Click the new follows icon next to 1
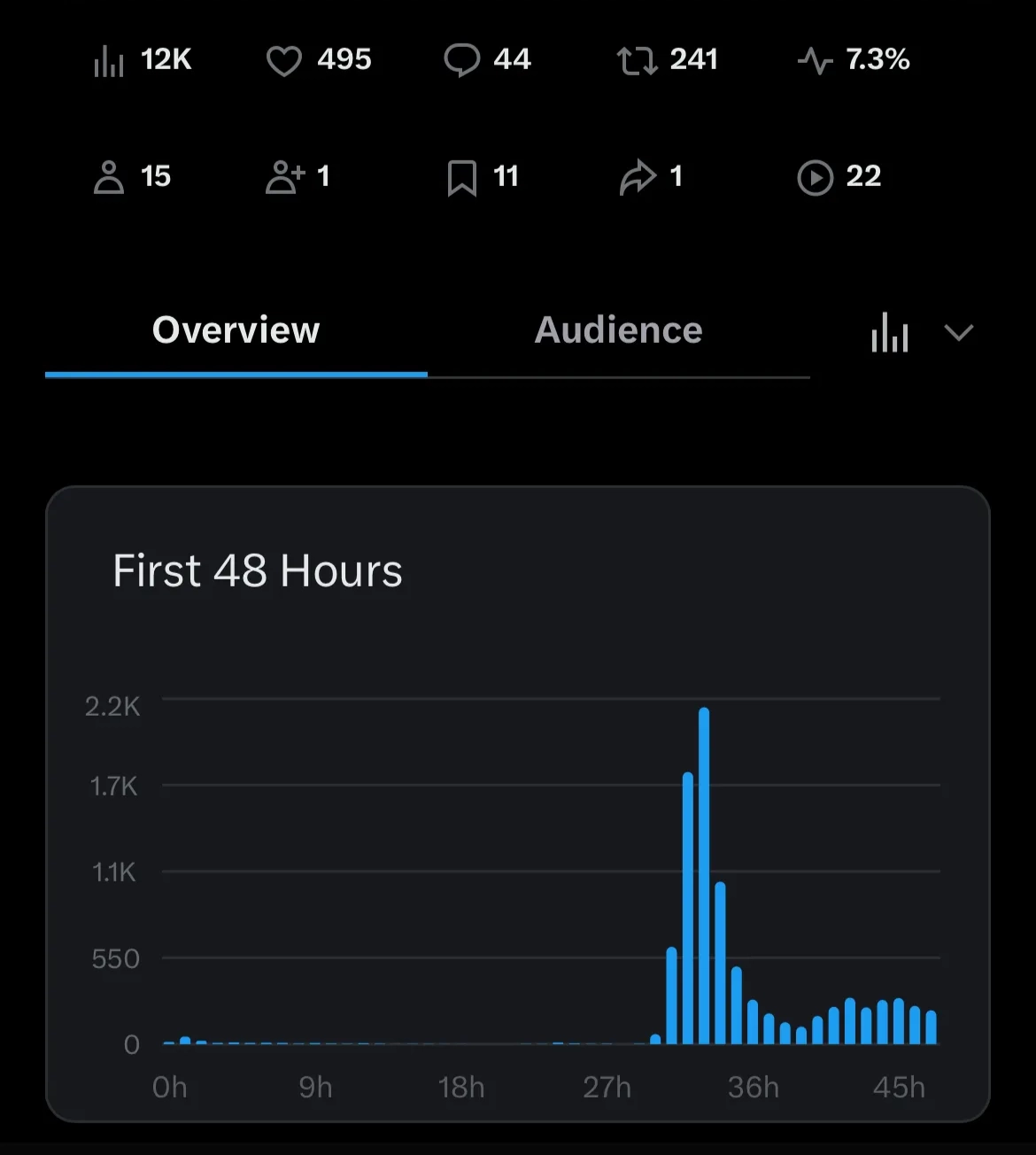Image resolution: width=1036 pixels, height=1155 pixels. [x=283, y=177]
